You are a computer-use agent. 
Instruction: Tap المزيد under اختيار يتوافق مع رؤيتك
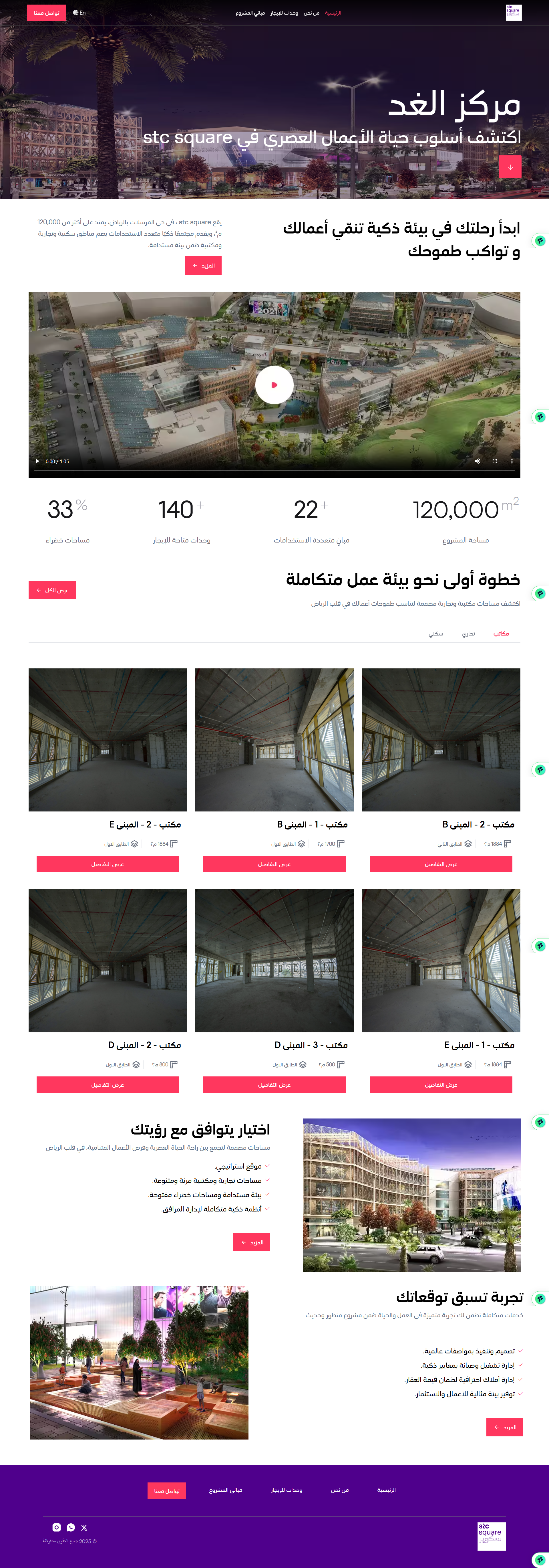[x=252, y=1242]
